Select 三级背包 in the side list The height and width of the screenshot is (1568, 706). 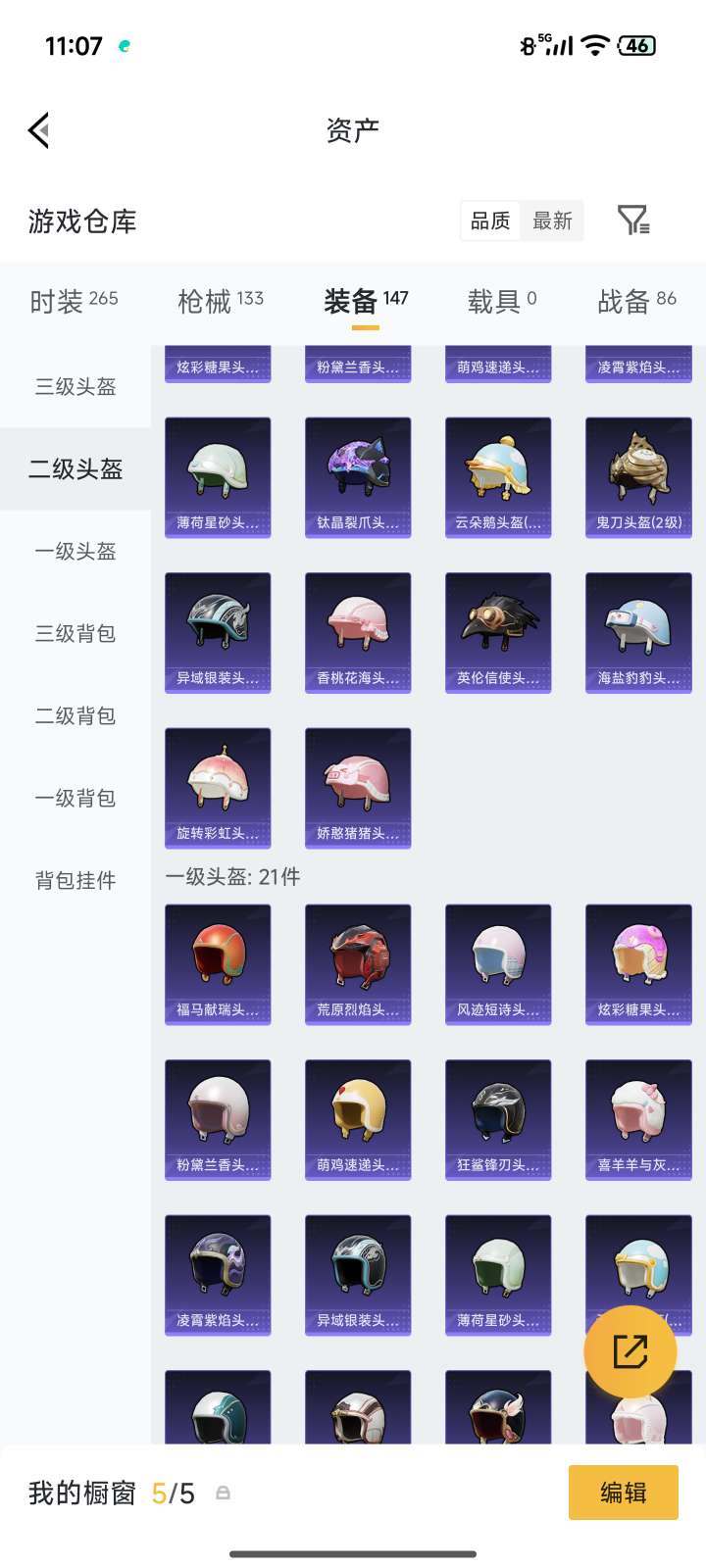click(x=76, y=634)
